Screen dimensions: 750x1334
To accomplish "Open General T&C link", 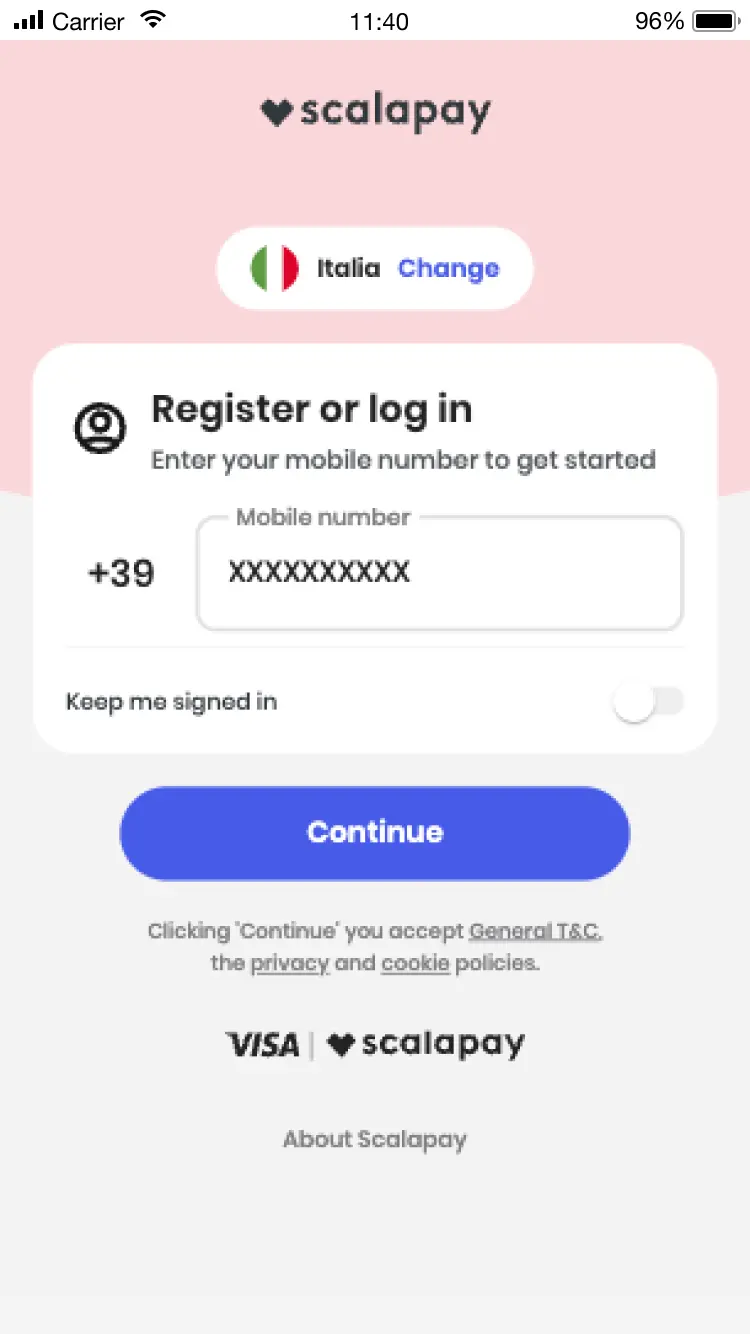I will (535, 931).
